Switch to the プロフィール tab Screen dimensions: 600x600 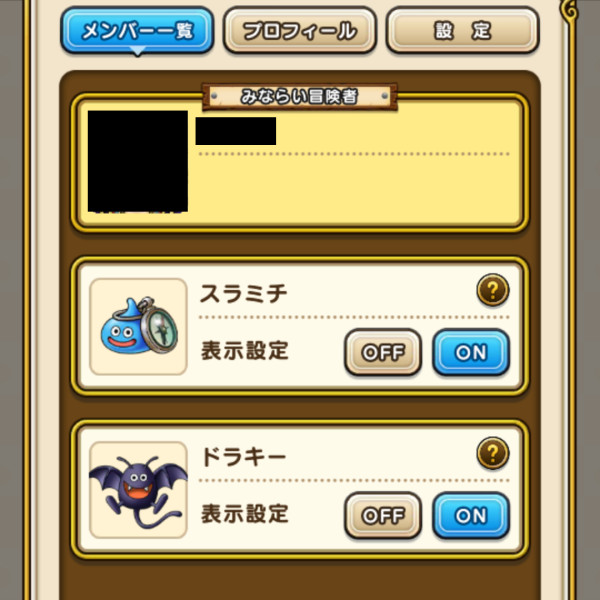pyautogui.click(x=300, y=30)
